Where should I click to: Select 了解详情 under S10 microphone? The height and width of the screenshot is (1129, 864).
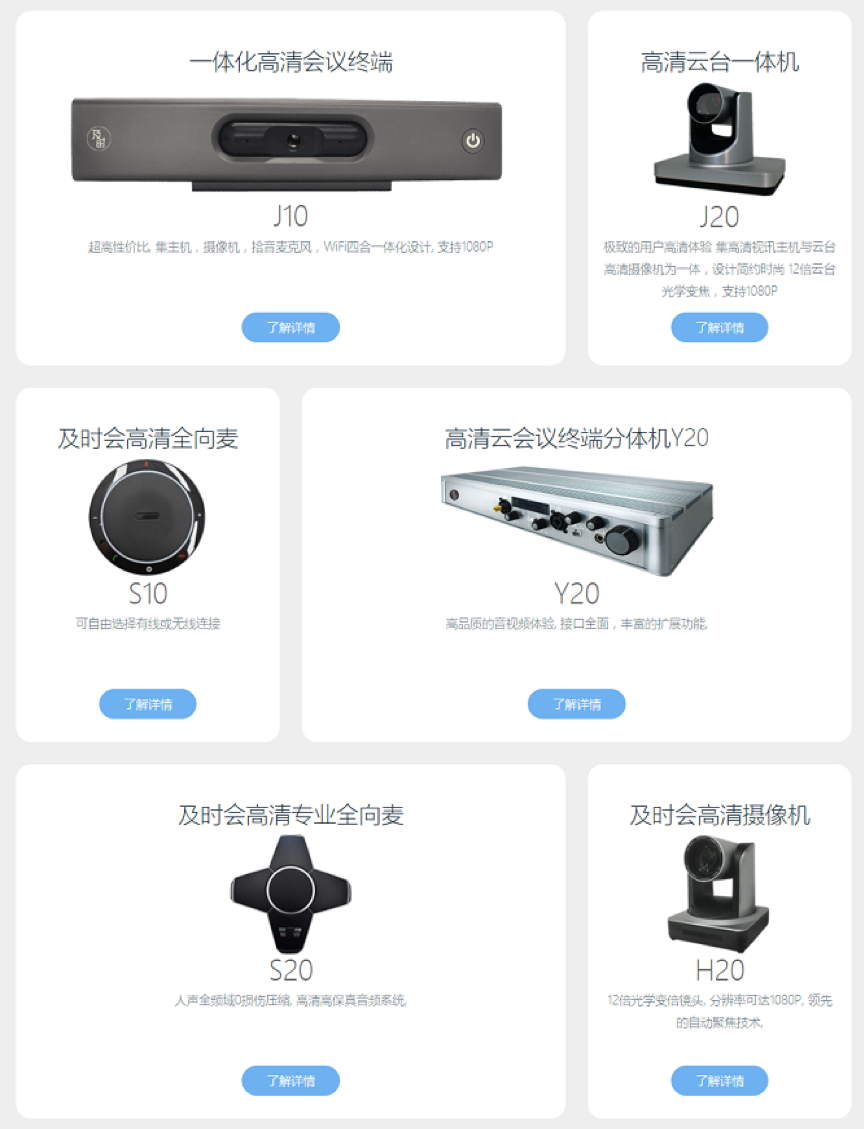[x=147, y=704]
